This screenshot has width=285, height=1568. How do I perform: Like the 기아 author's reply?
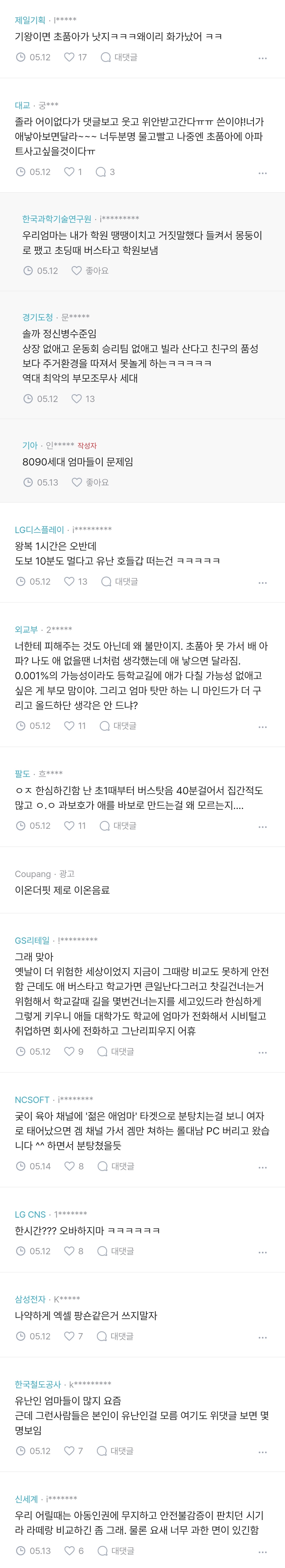[90, 482]
